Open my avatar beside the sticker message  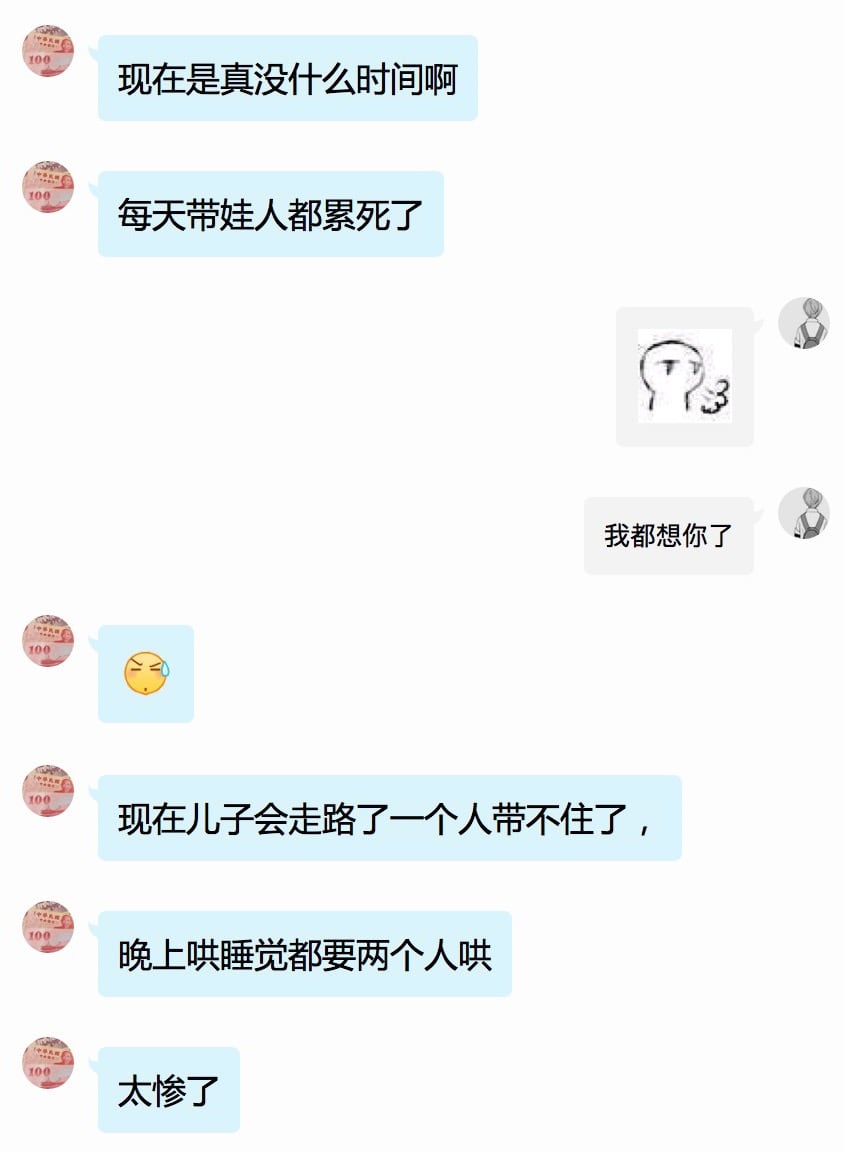(x=804, y=323)
